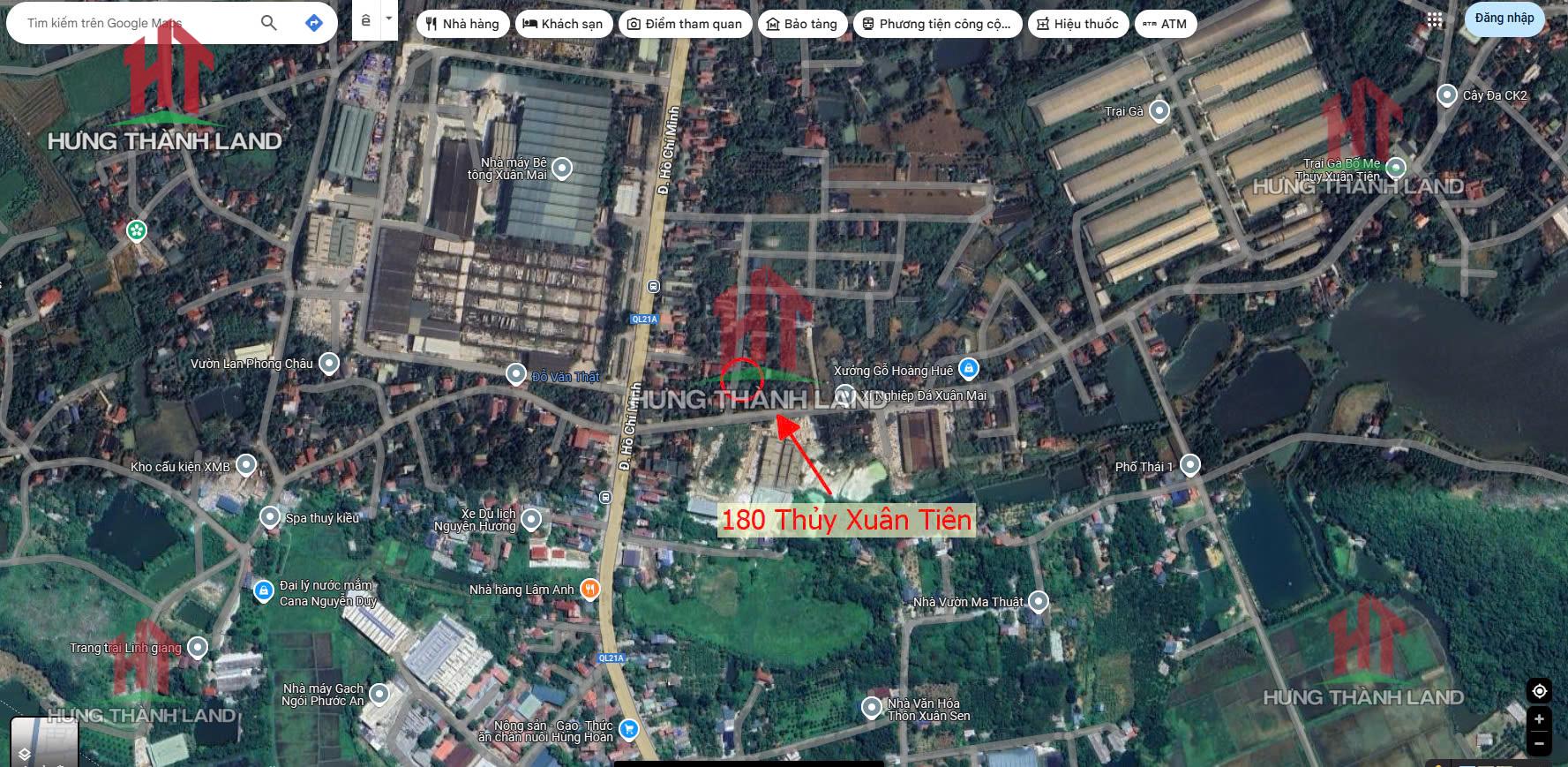Select Phương tiện công cộng chip
1568x767 pixels.
tap(936, 24)
